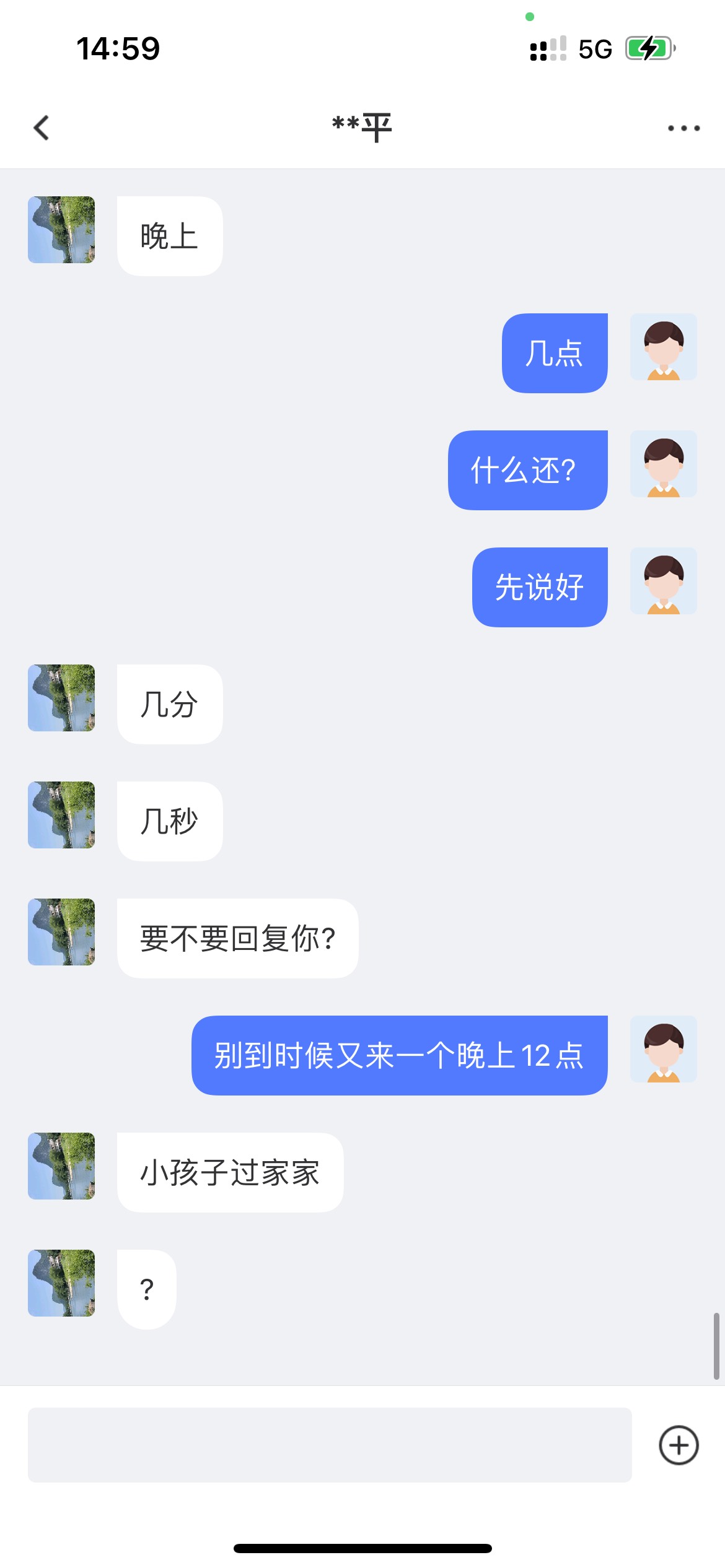Viewport: 725px width, 1568px height.
Task: Open the three-dot more options menu
Action: click(x=683, y=128)
